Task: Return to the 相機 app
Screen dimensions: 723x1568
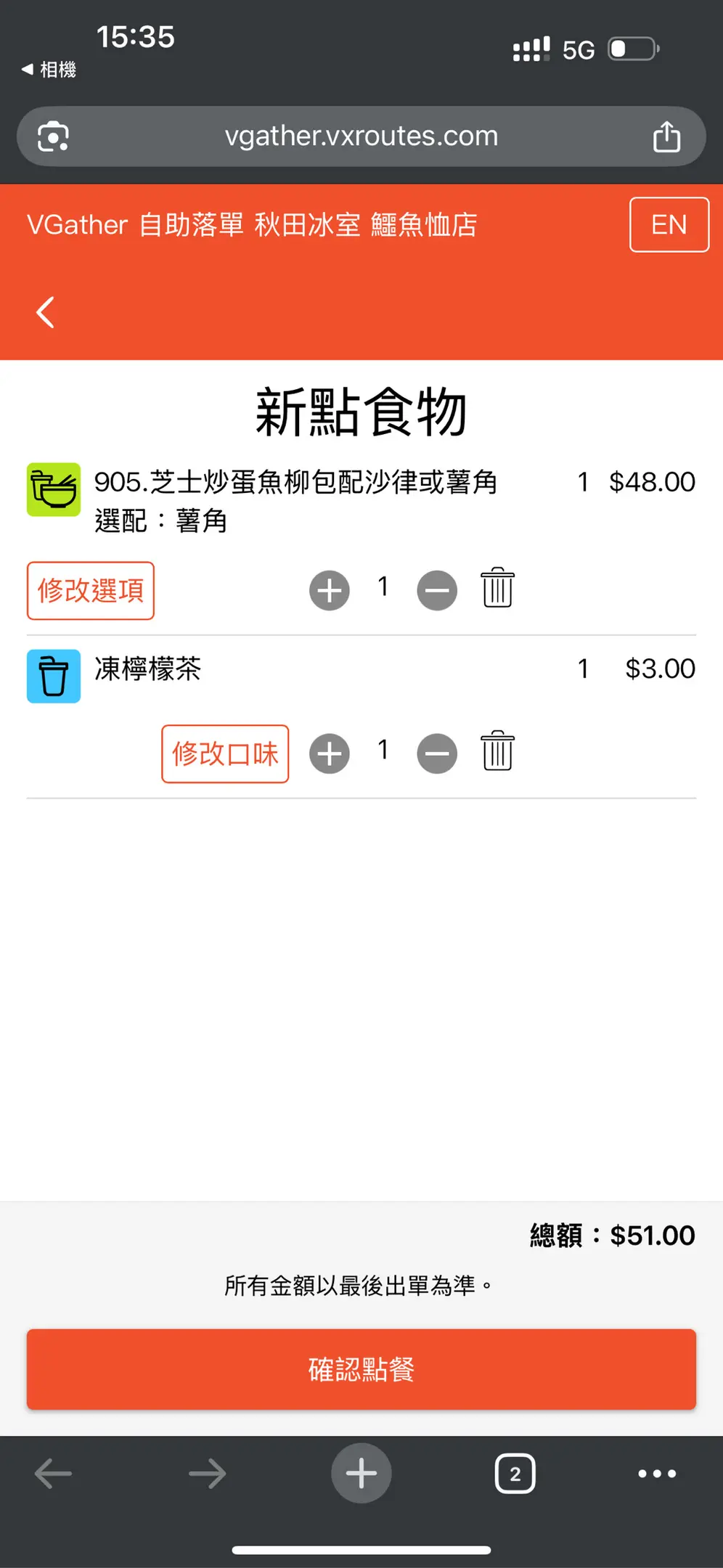Action: tap(49, 70)
